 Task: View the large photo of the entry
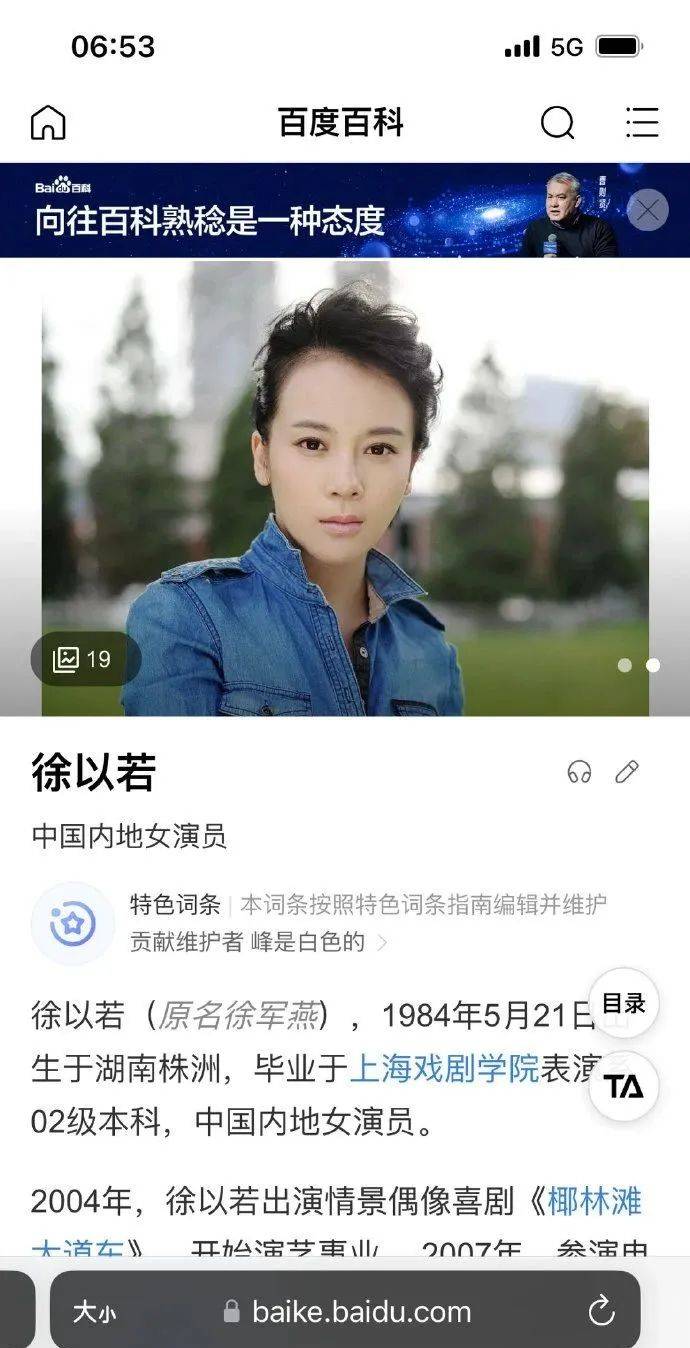344,490
